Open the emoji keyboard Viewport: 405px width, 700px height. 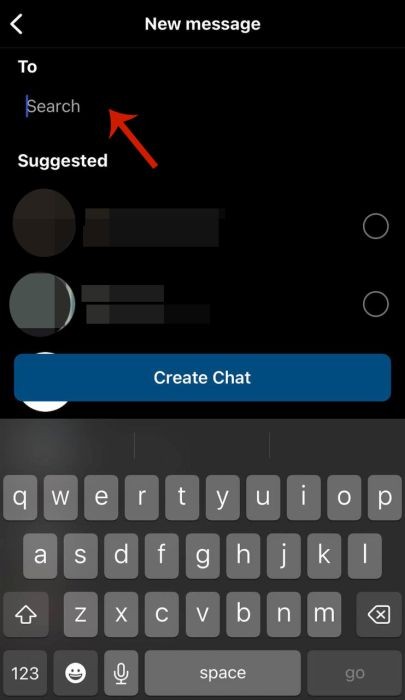(x=75, y=673)
